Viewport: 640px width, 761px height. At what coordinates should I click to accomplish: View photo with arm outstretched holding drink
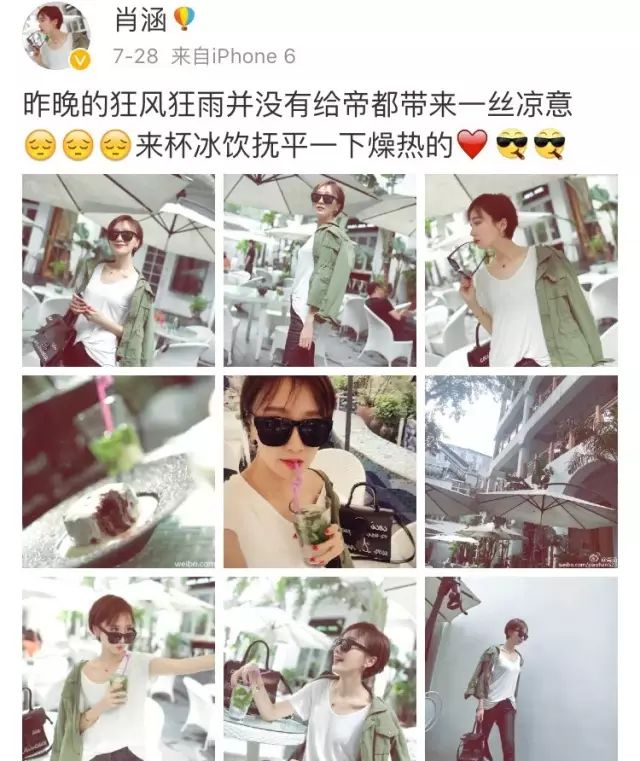pyautogui.click(x=118, y=668)
